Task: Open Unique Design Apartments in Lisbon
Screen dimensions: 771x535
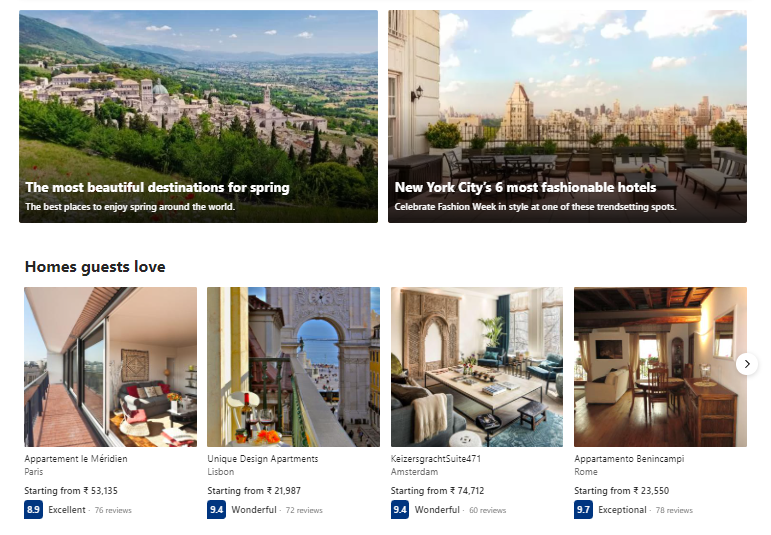Action: pyautogui.click(x=293, y=367)
